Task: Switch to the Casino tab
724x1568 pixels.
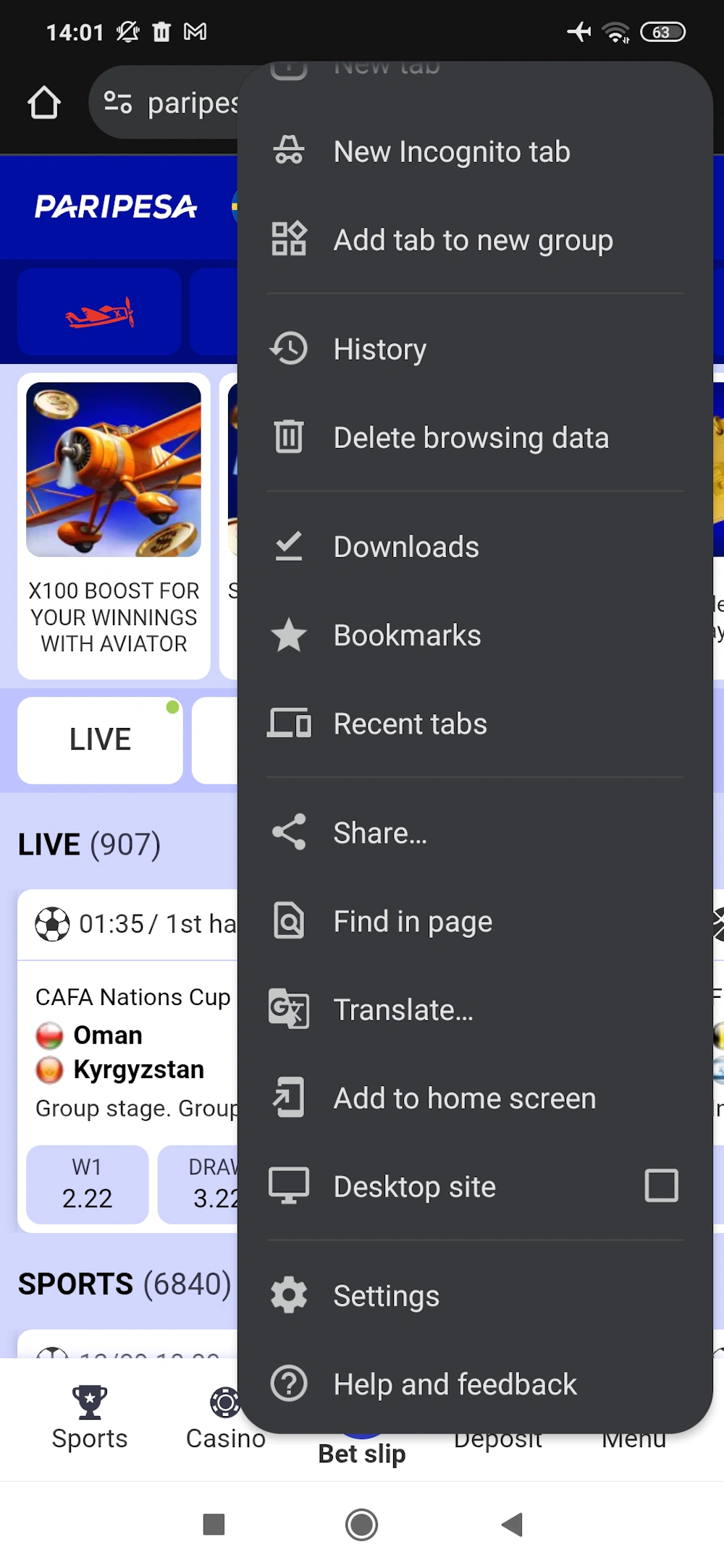Action: click(224, 1418)
